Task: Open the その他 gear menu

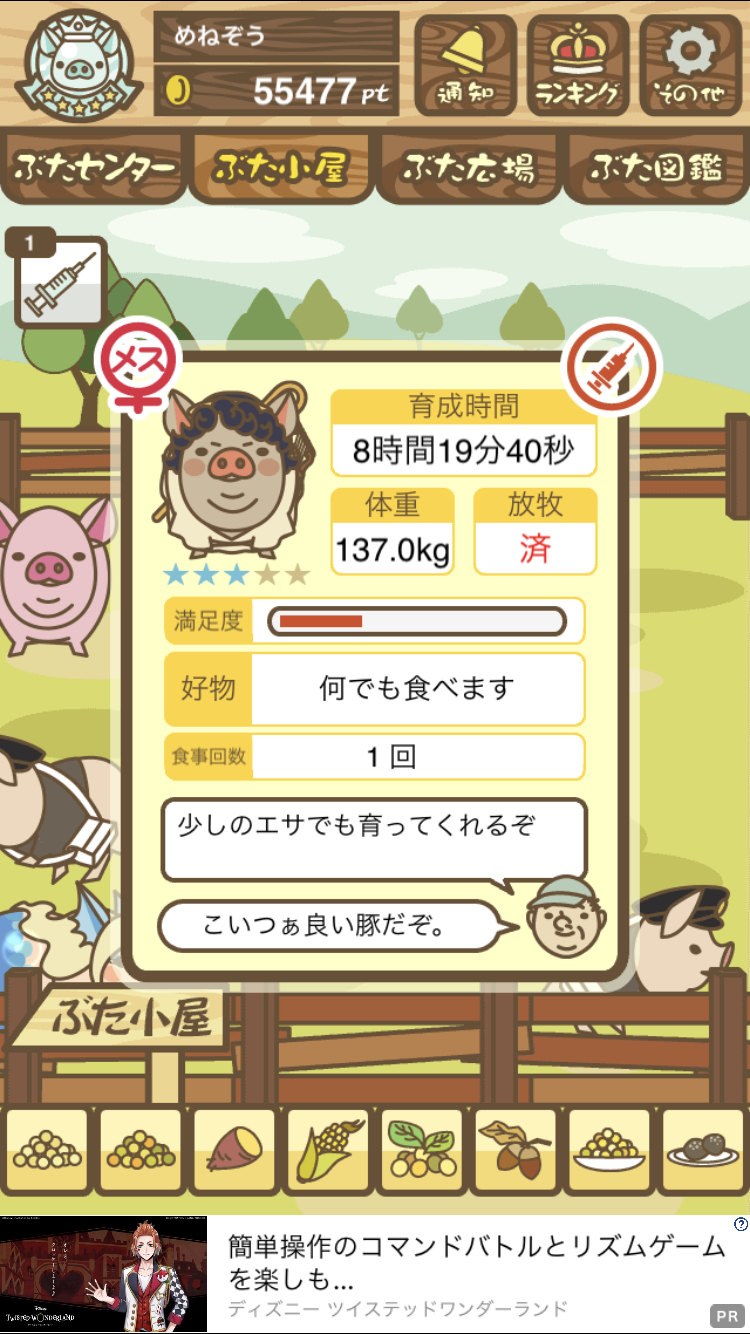Action: 690,64
